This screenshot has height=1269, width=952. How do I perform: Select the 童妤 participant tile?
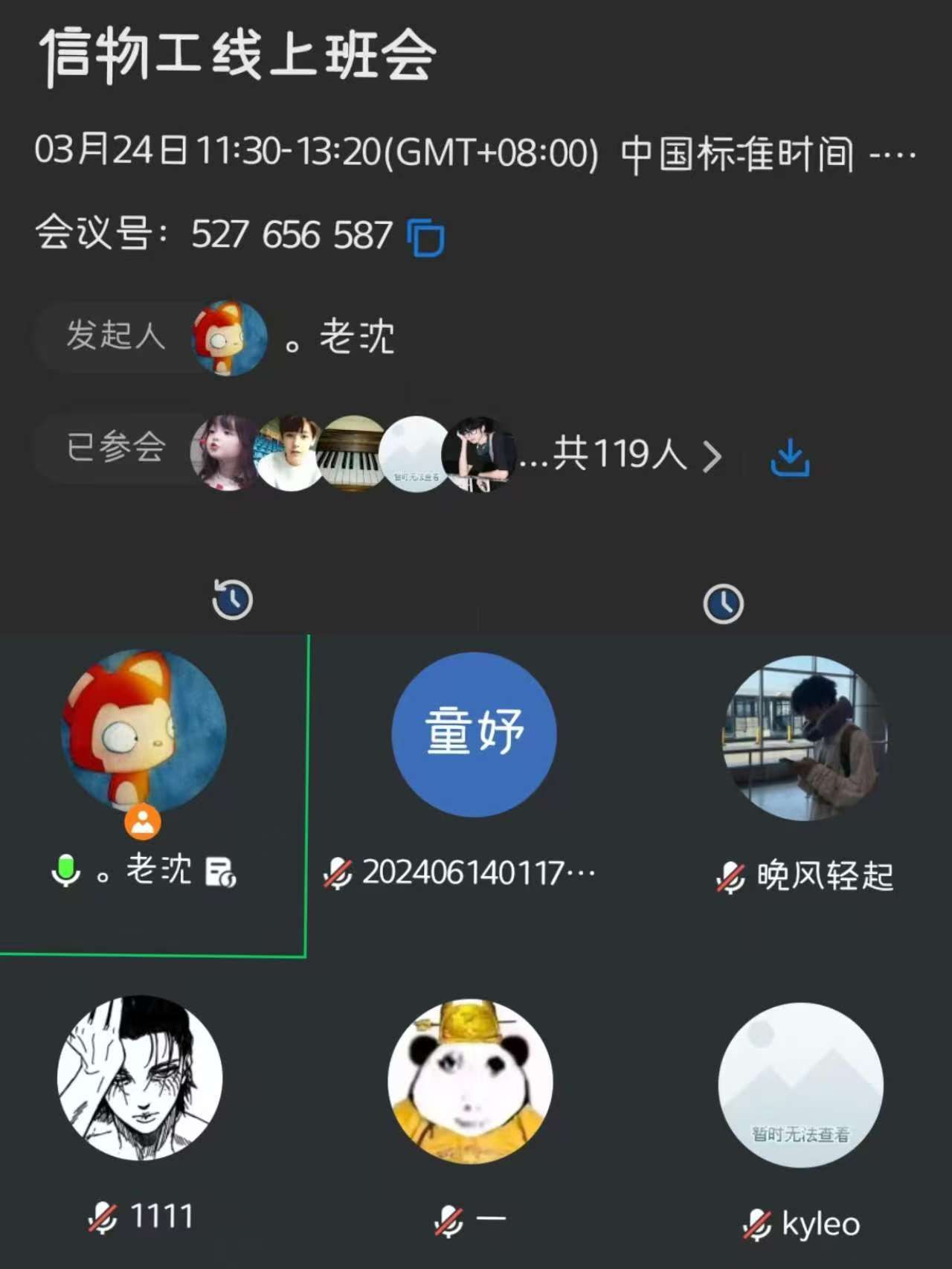[x=474, y=735]
